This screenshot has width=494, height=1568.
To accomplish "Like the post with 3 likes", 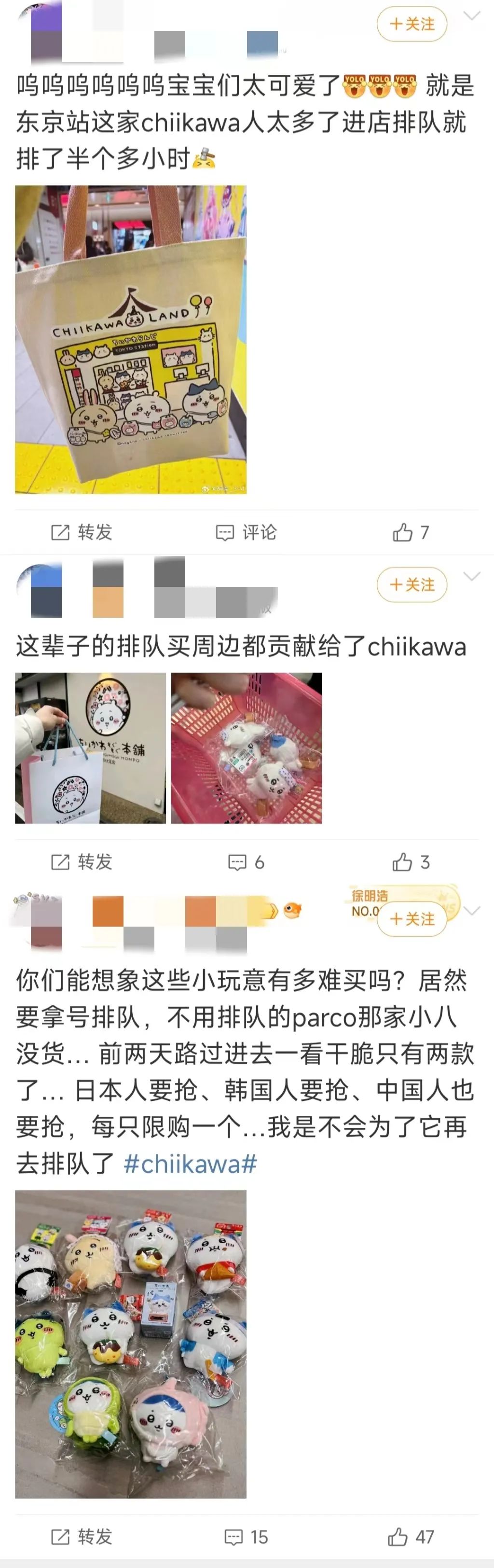I will 411,862.
